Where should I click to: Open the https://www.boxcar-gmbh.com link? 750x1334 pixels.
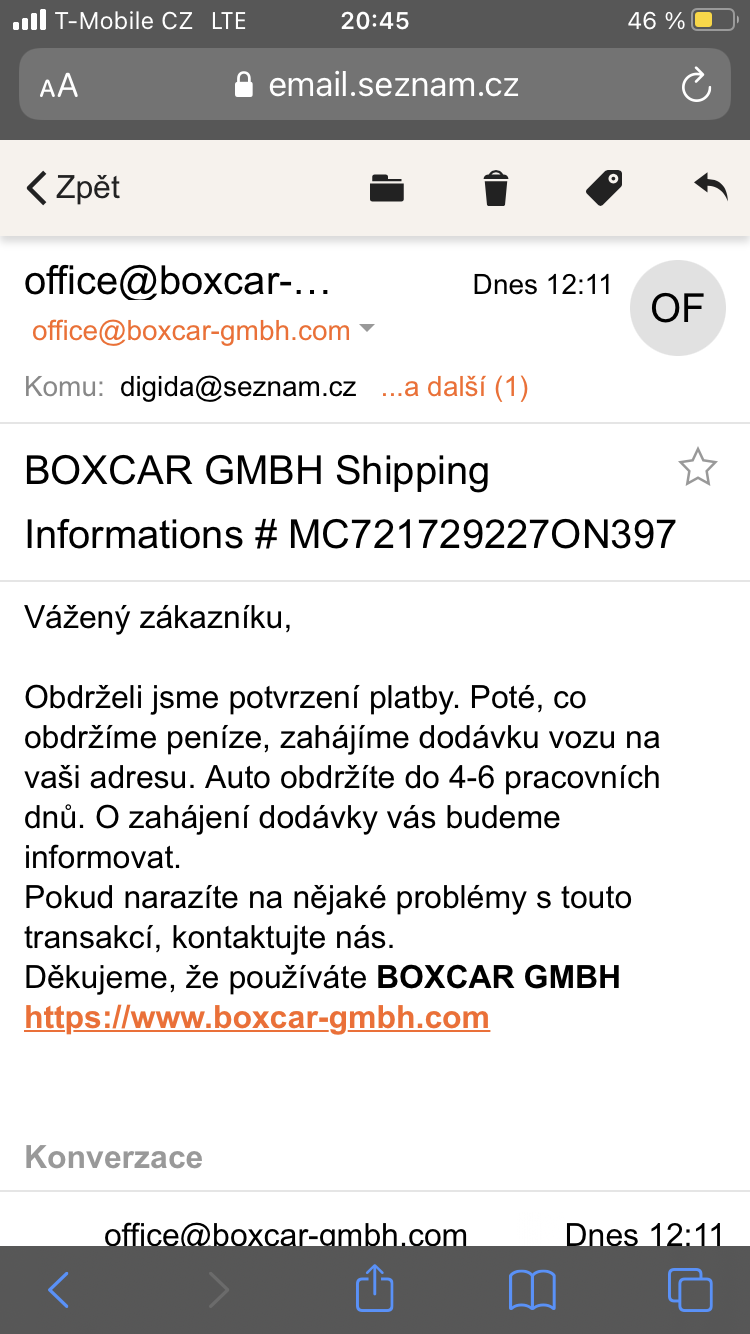coord(257,1018)
